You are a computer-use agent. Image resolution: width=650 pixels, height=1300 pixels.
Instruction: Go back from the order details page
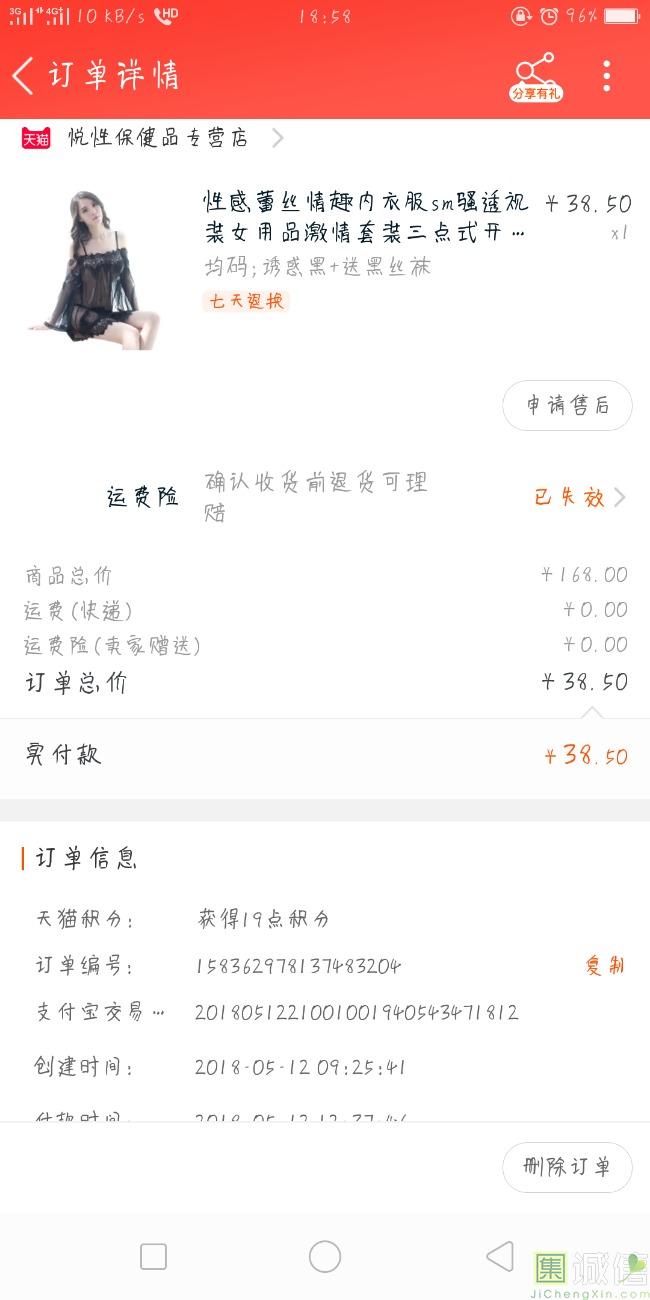pos(24,75)
